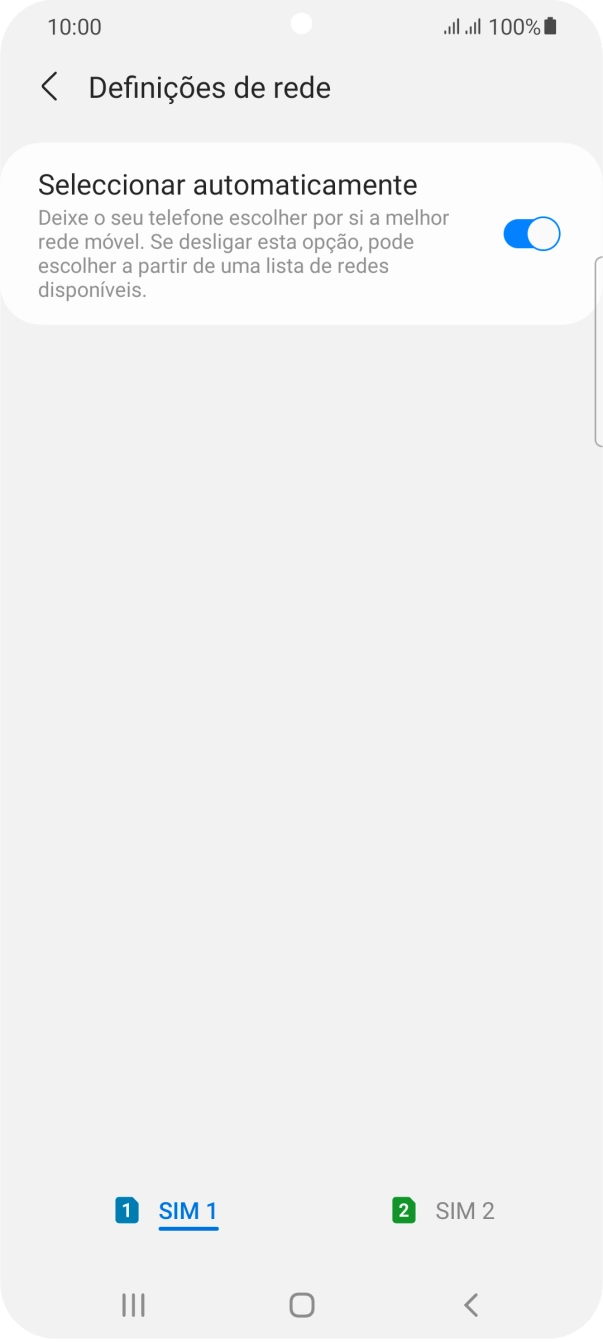The width and height of the screenshot is (603, 1342).
Task: Go back from Definições de rede
Action: 49,87
